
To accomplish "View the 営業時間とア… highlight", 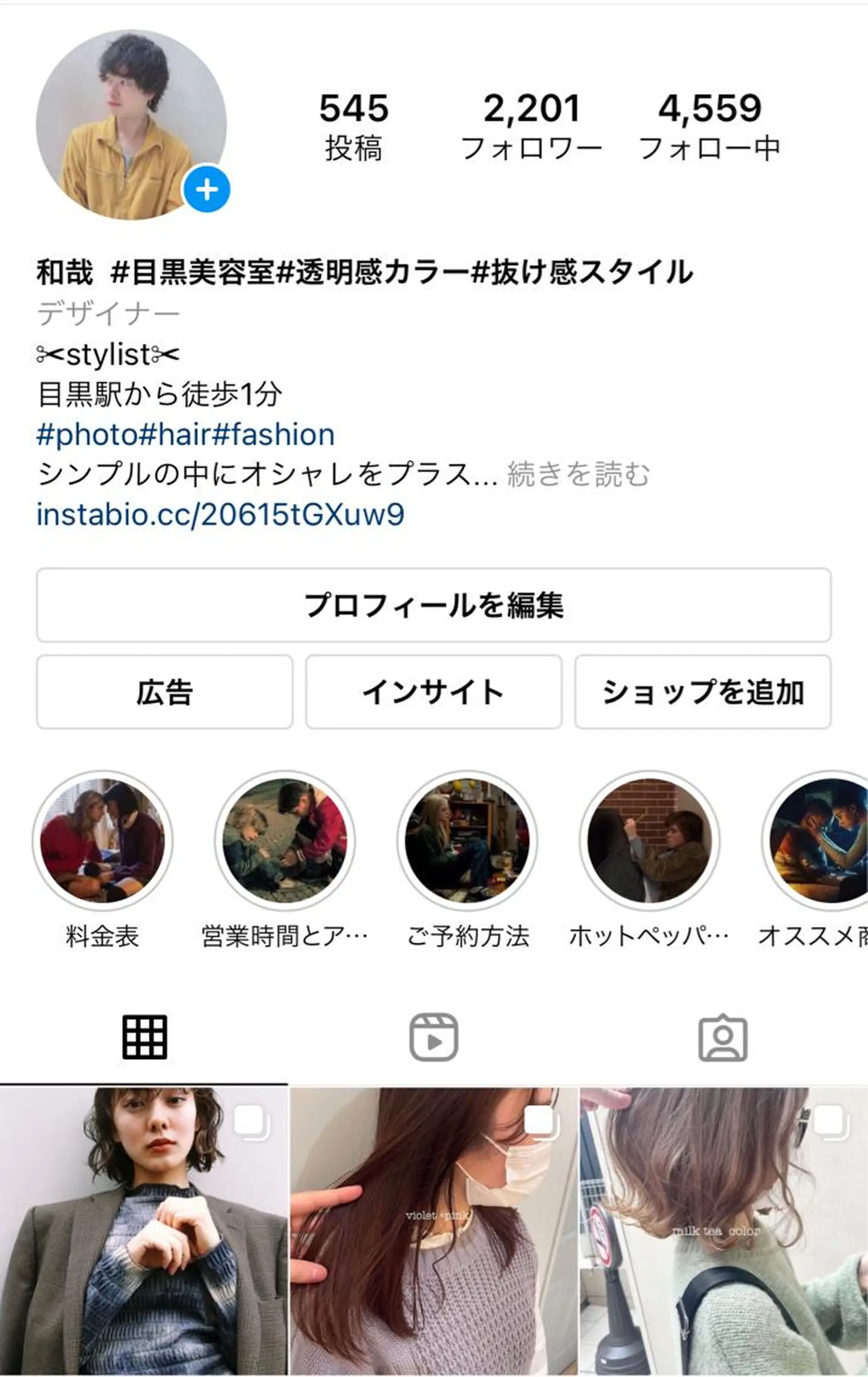I will [285, 840].
